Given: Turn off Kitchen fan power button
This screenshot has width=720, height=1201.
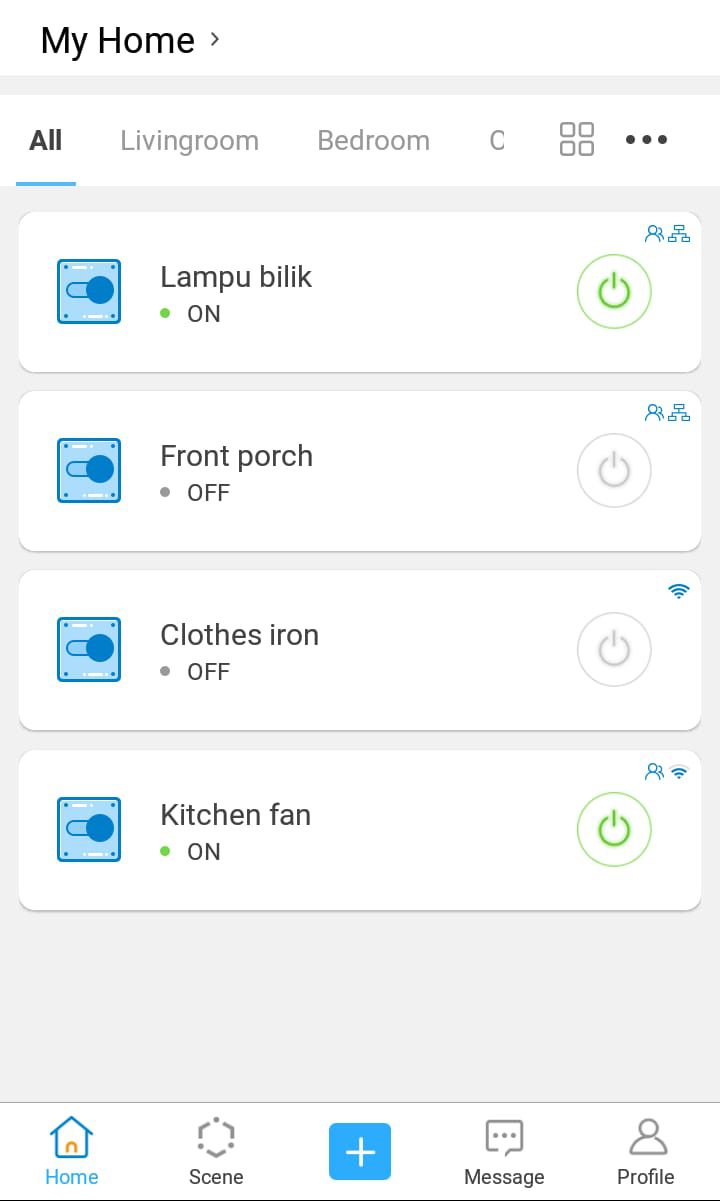Looking at the screenshot, I should 614,830.
